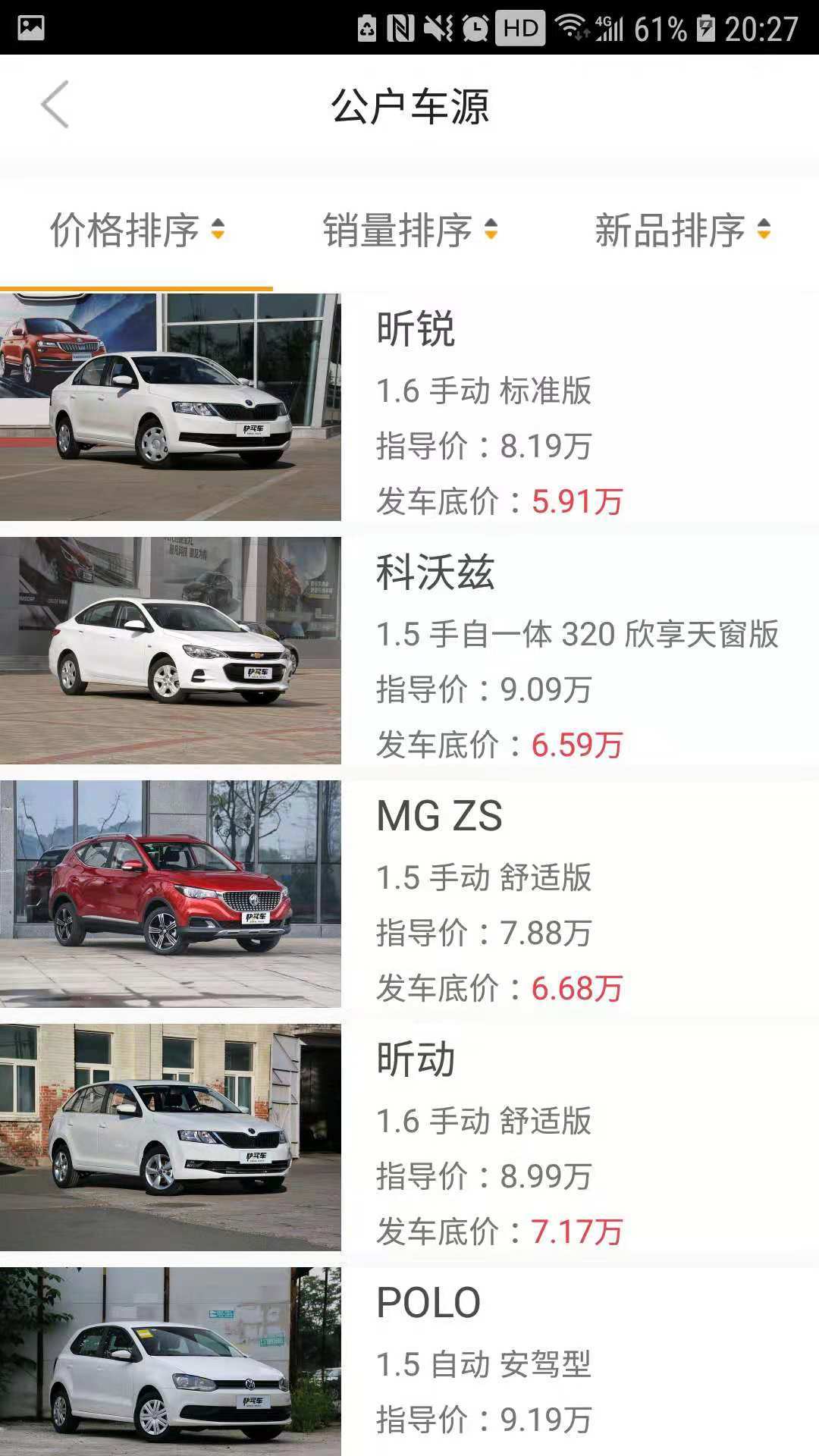Open the 昕动 1.6 手动 舒适版 listing

409,1137
